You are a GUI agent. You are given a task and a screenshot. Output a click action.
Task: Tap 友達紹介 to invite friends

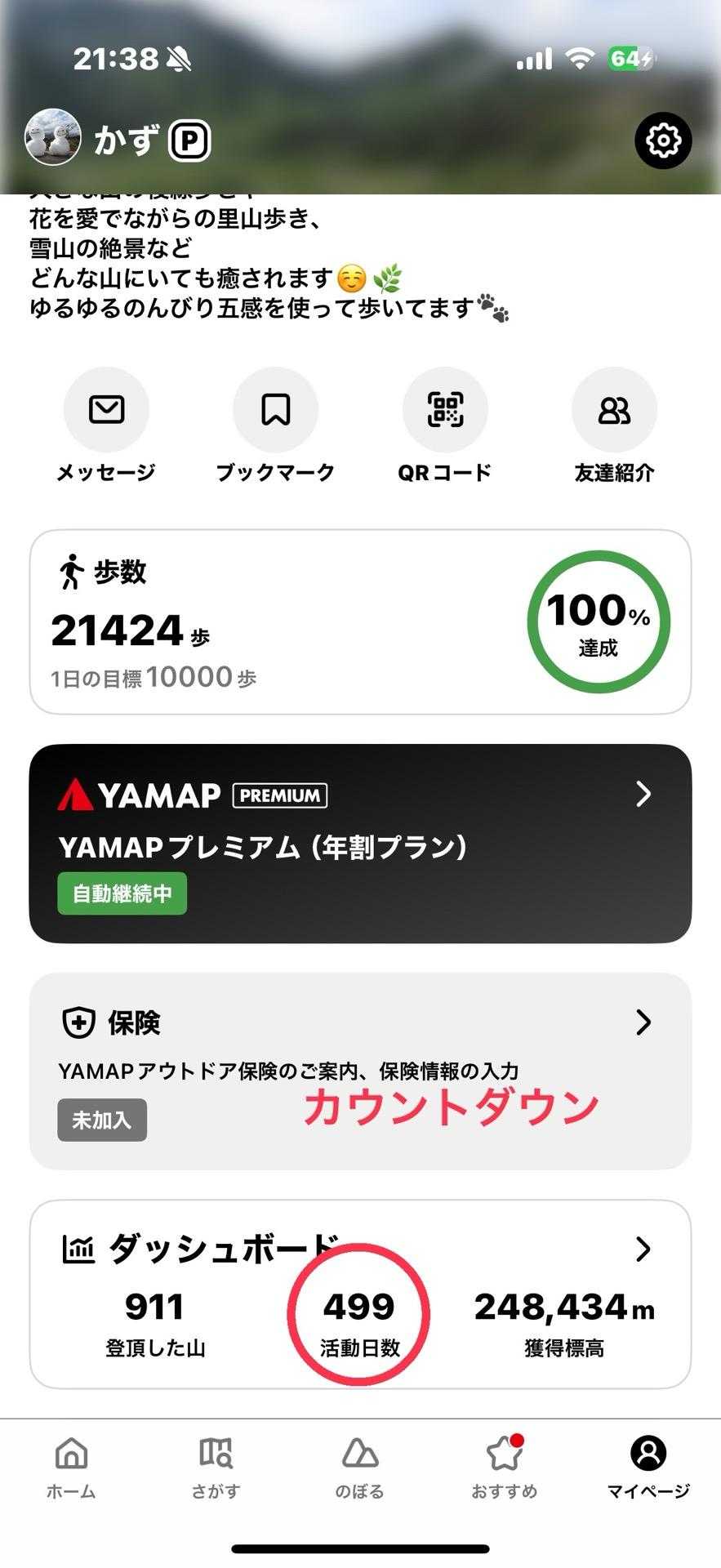click(x=614, y=410)
